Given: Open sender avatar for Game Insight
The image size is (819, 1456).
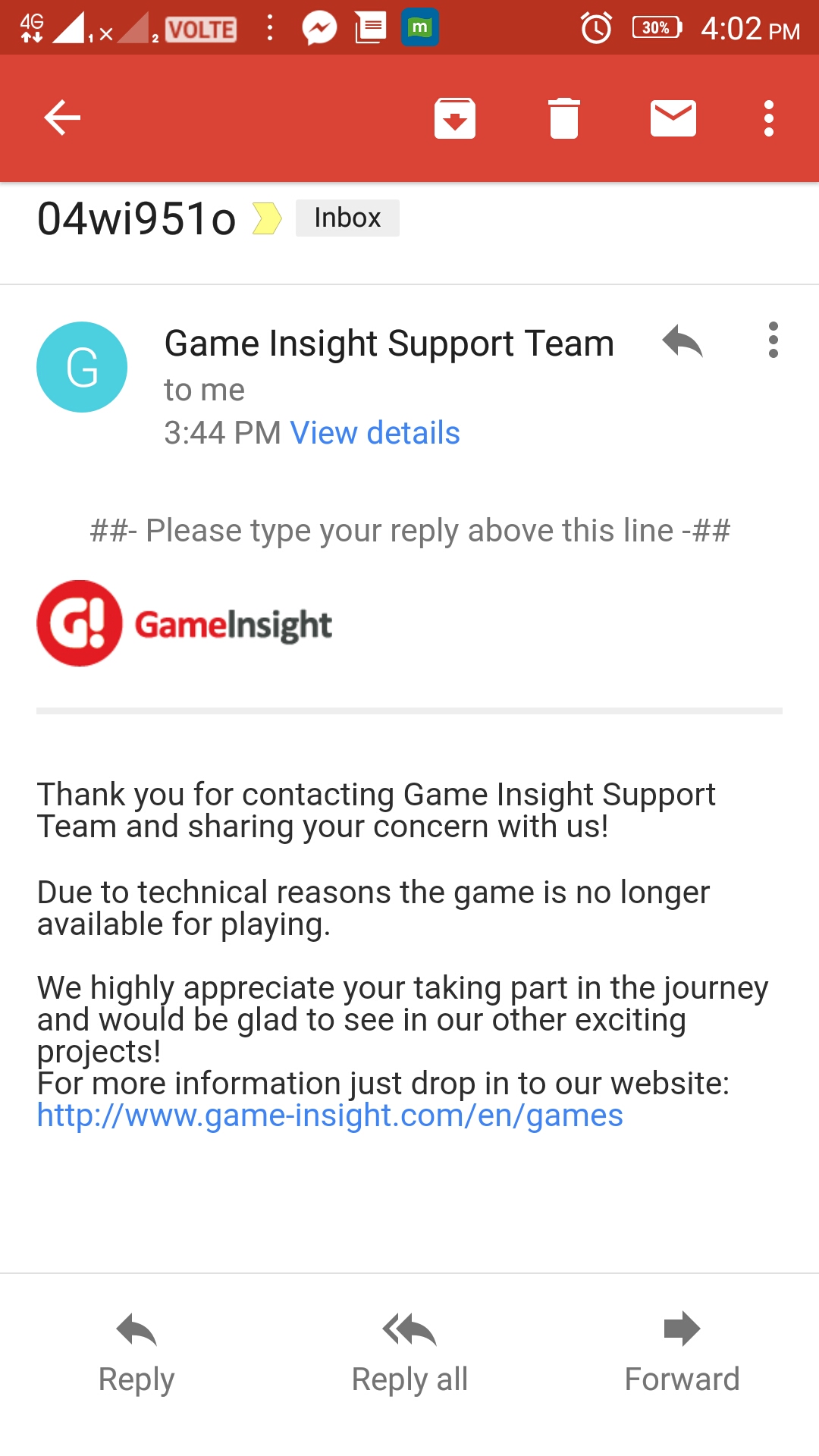Looking at the screenshot, I should (82, 367).
